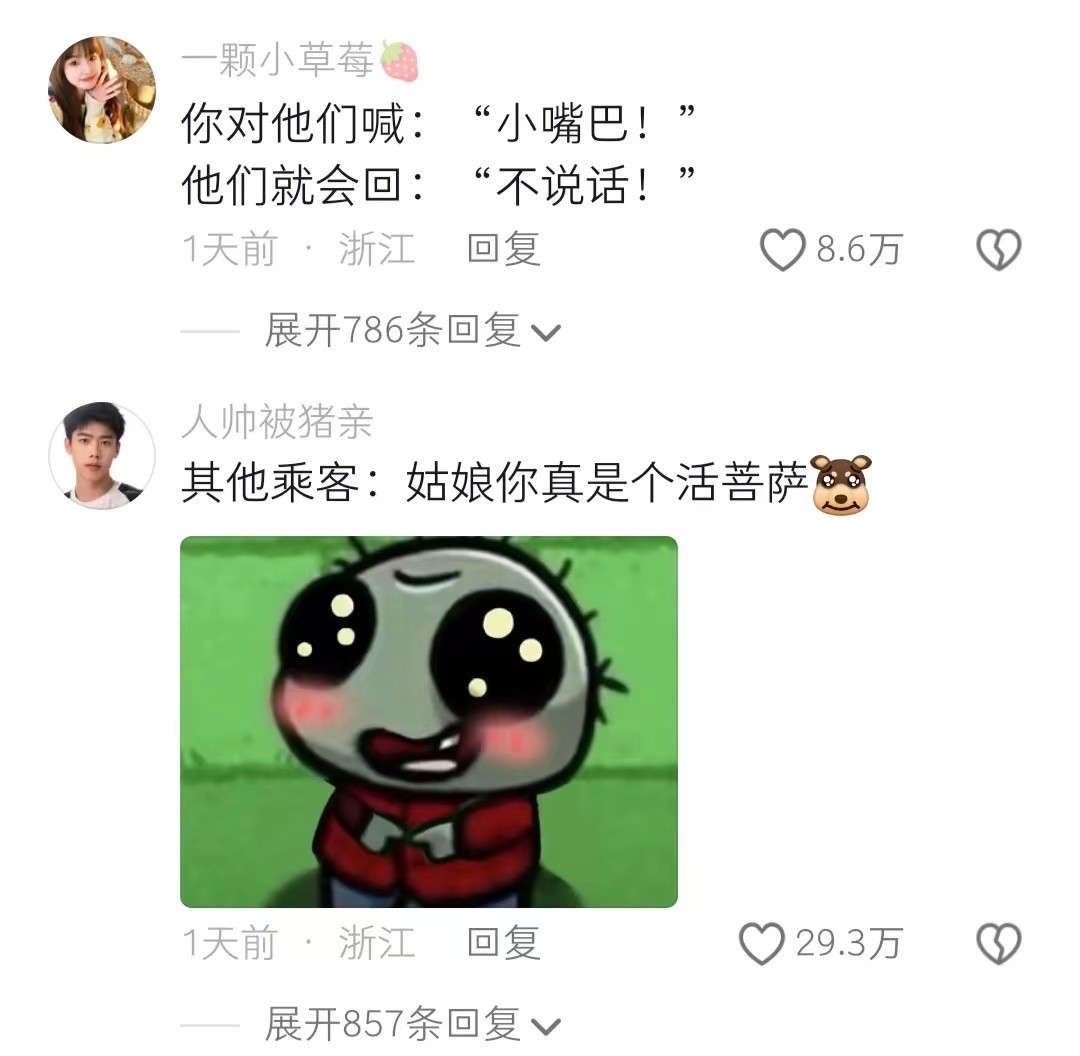Screen dimensions: 1080x1056
Task: Open 人帅被猪亲's profile avatar
Action: click(x=101, y=456)
